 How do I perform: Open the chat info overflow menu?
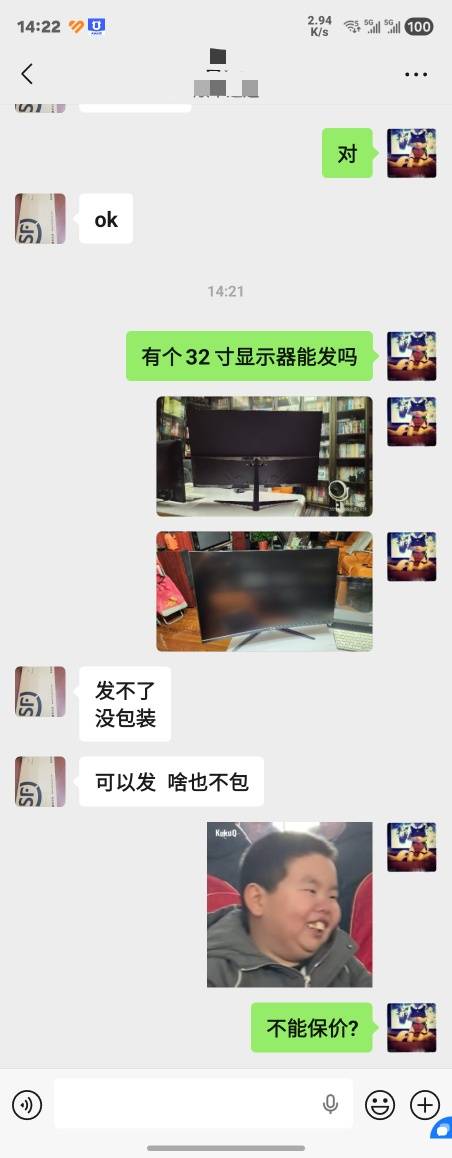(x=416, y=74)
